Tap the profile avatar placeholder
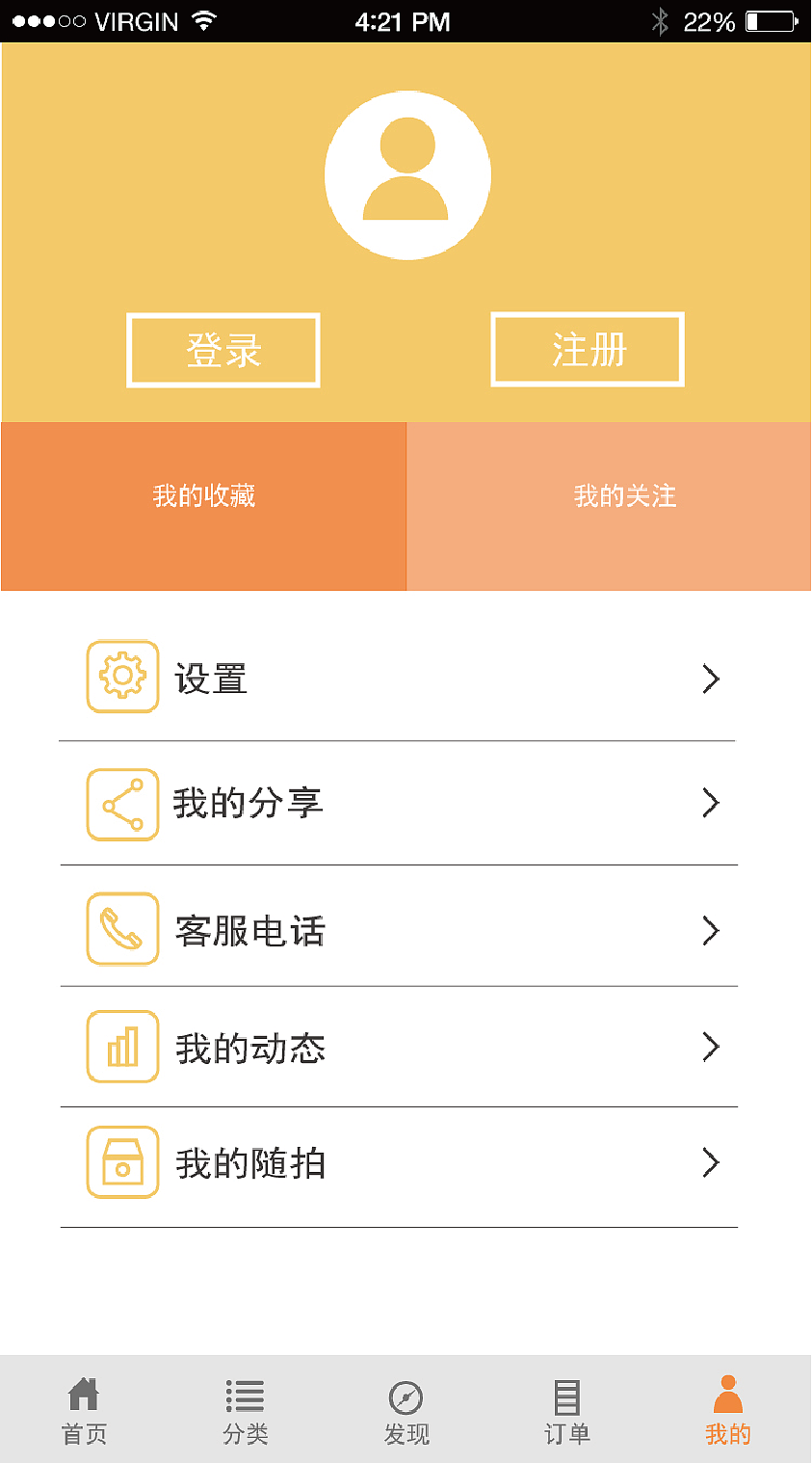Screen dimensions: 812x1463 407,175
